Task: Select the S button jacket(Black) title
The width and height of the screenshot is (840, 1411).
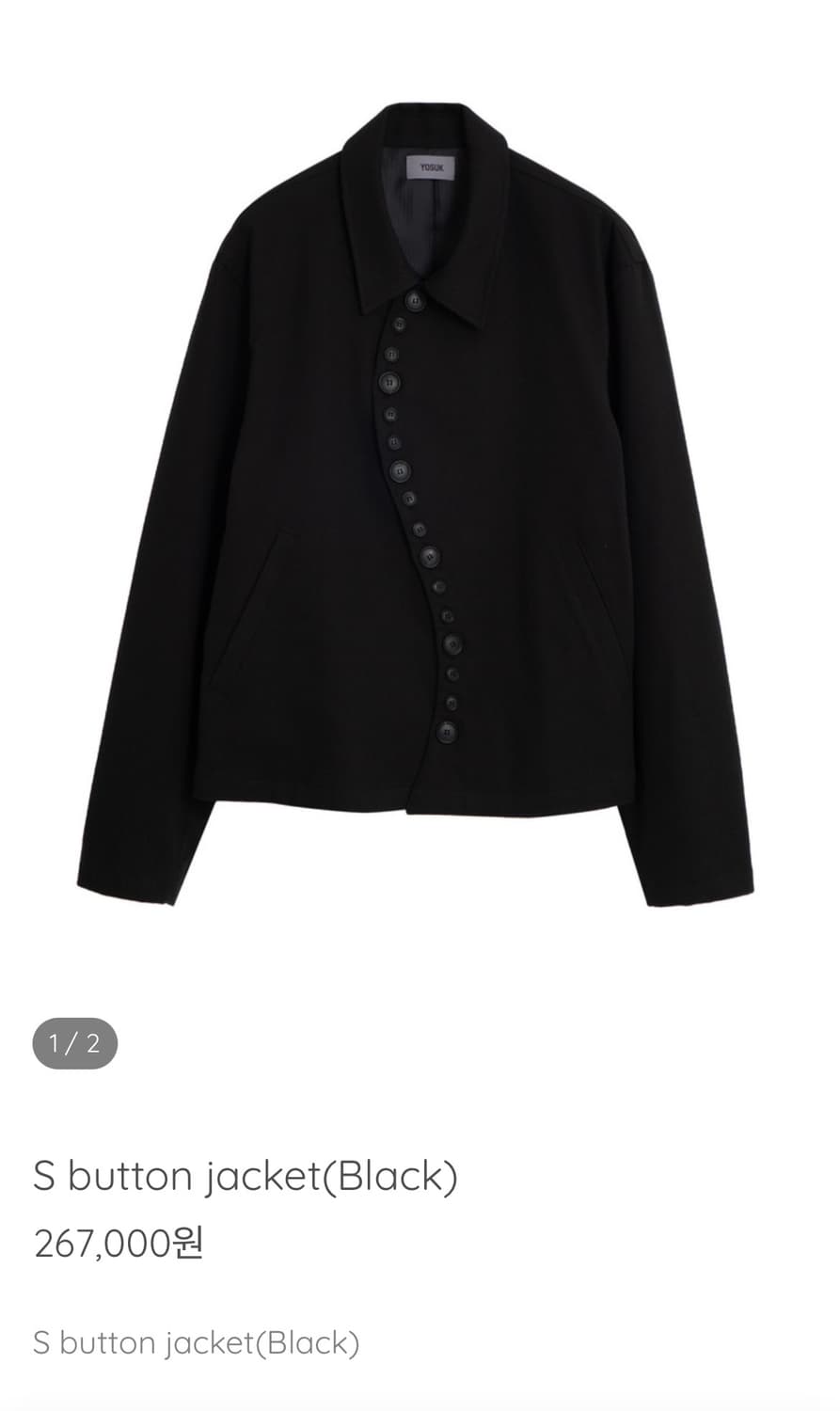Action: tap(246, 1175)
